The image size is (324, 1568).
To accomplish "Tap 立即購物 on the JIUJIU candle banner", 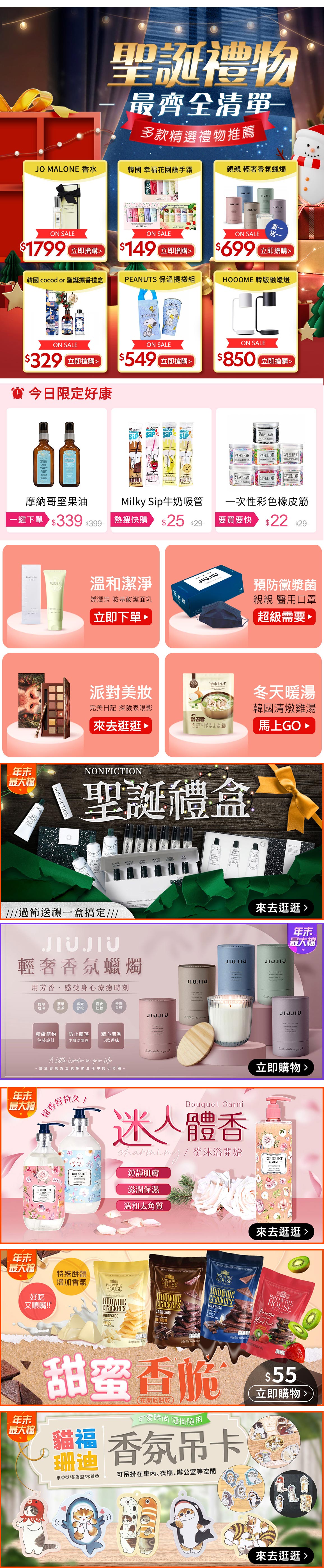I will pyautogui.click(x=281, y=1067).
